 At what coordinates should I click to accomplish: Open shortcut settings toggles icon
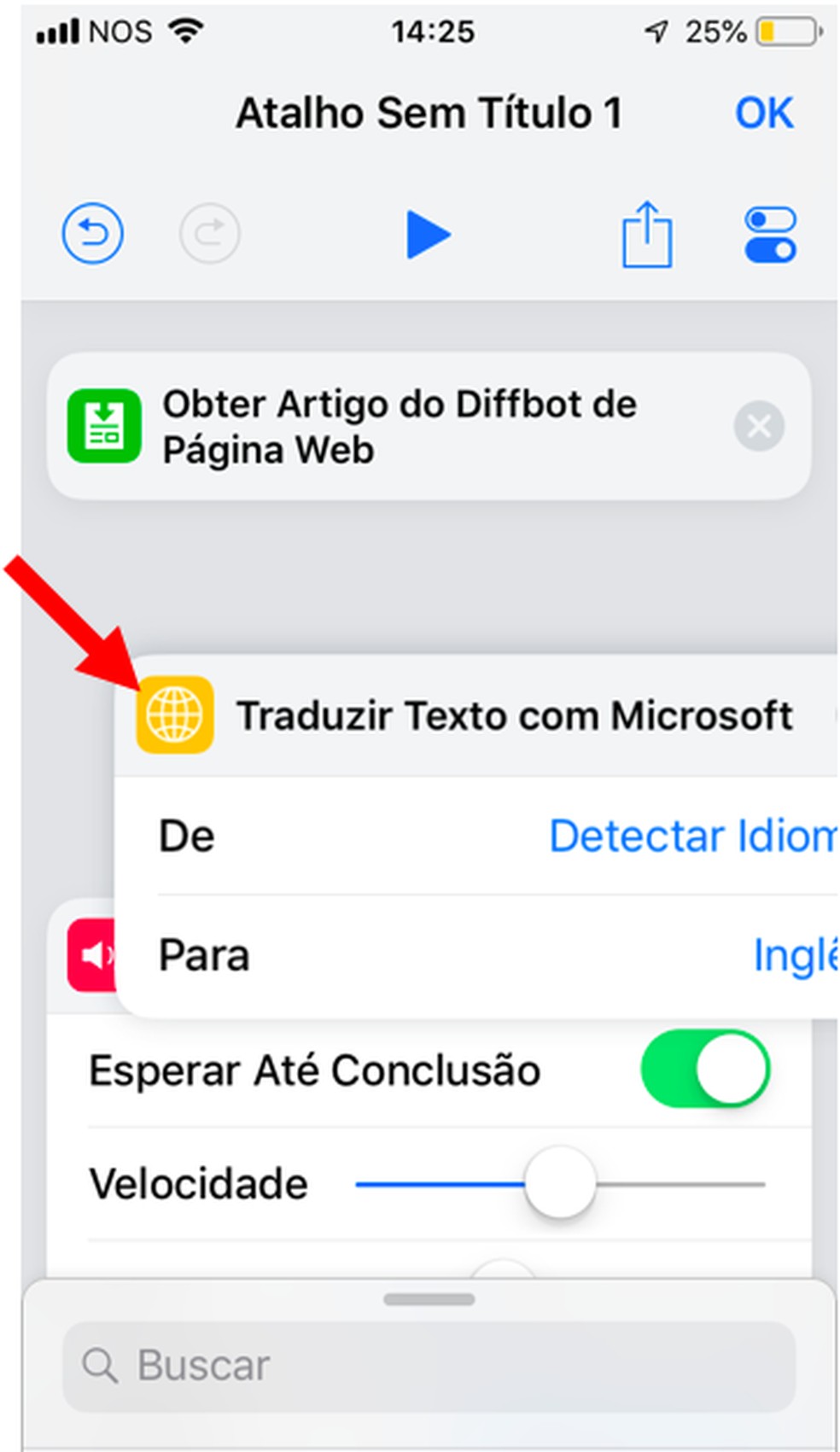pyautogui.click(x=770, y=235)
